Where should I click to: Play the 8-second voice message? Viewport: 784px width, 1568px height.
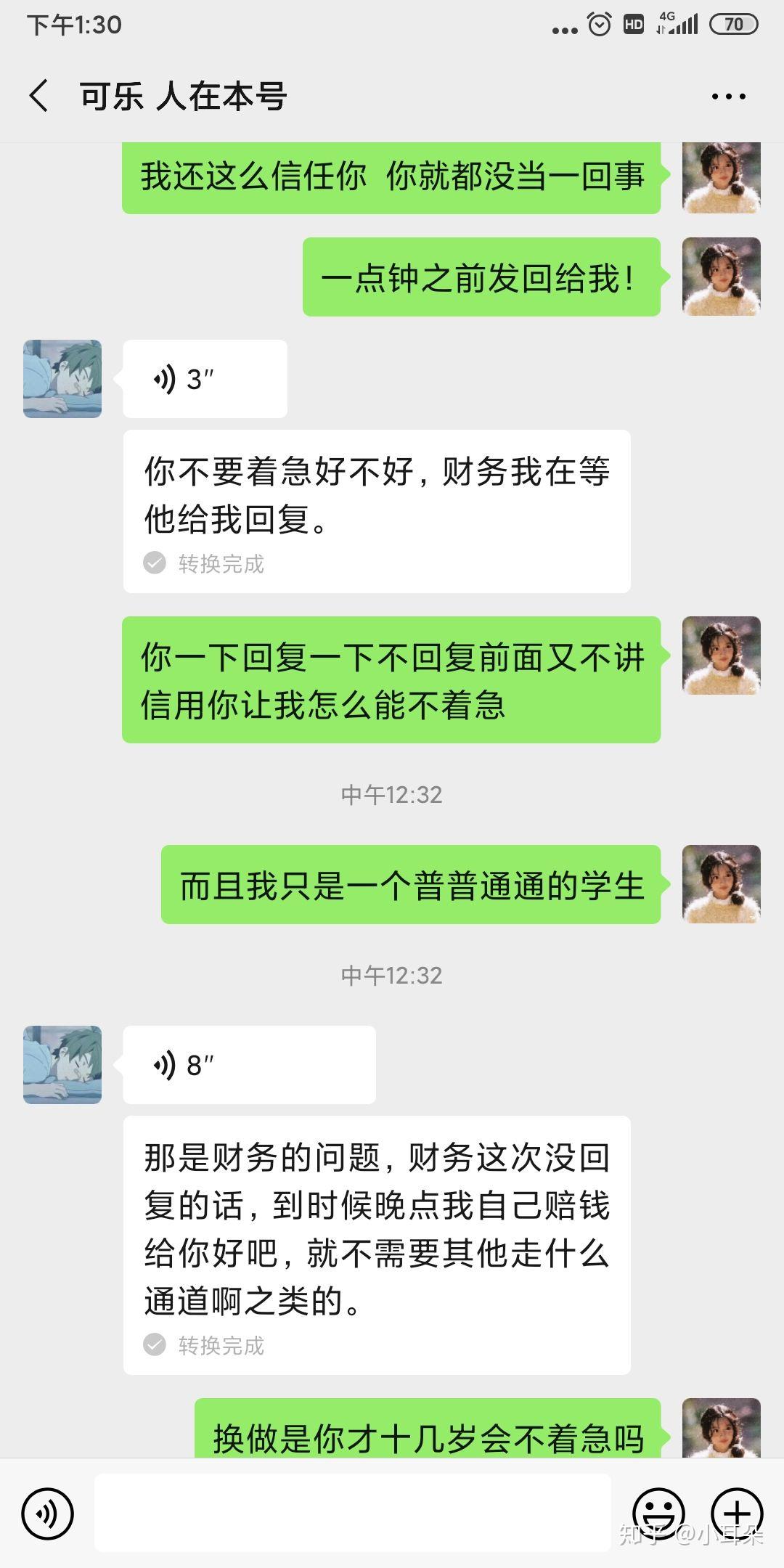(249, 1065)
